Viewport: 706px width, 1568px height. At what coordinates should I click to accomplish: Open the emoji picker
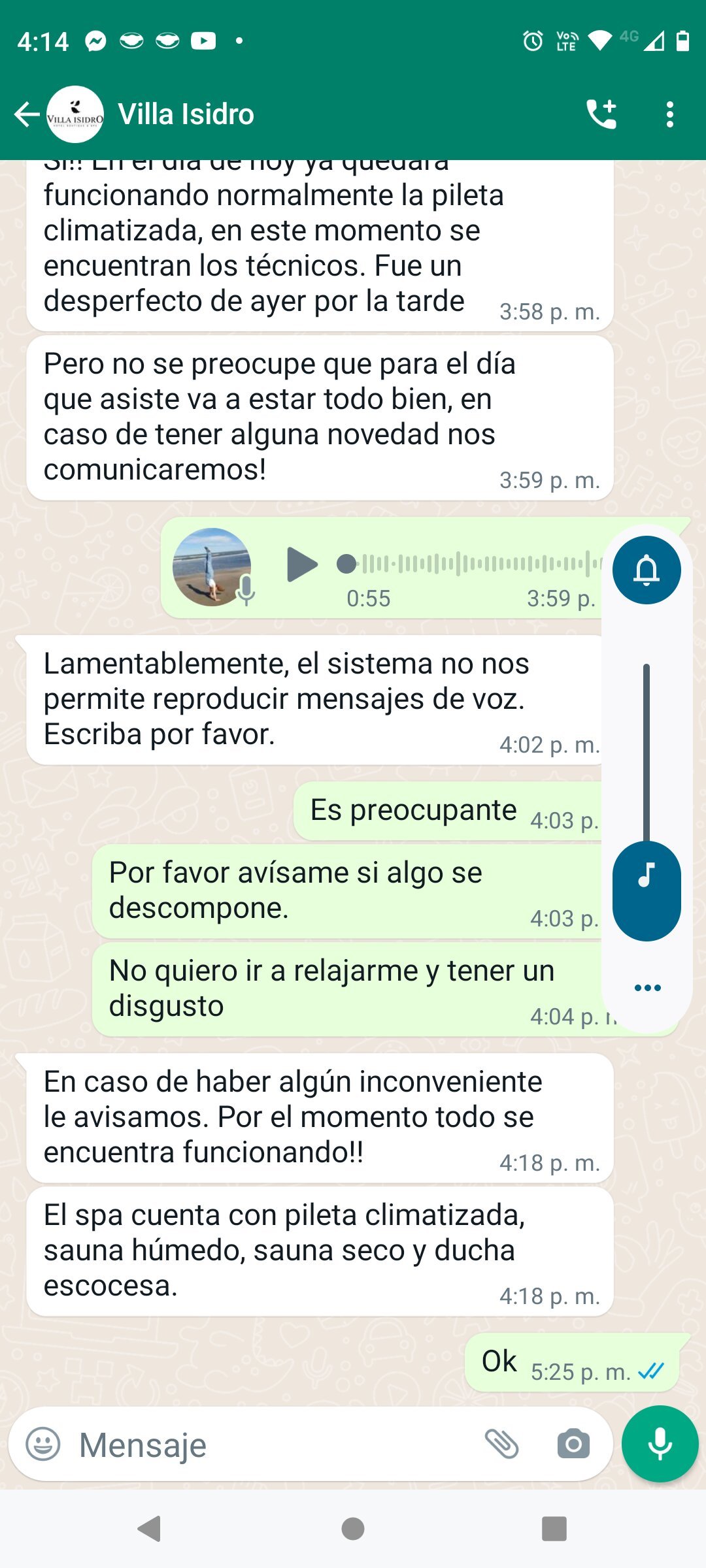click(43, 1444)
